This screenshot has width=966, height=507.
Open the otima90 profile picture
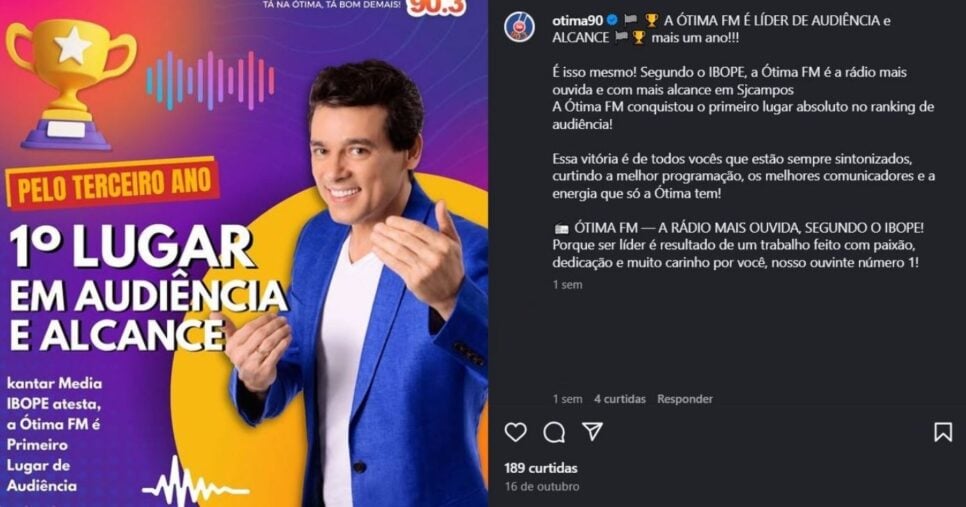(519, 27)
